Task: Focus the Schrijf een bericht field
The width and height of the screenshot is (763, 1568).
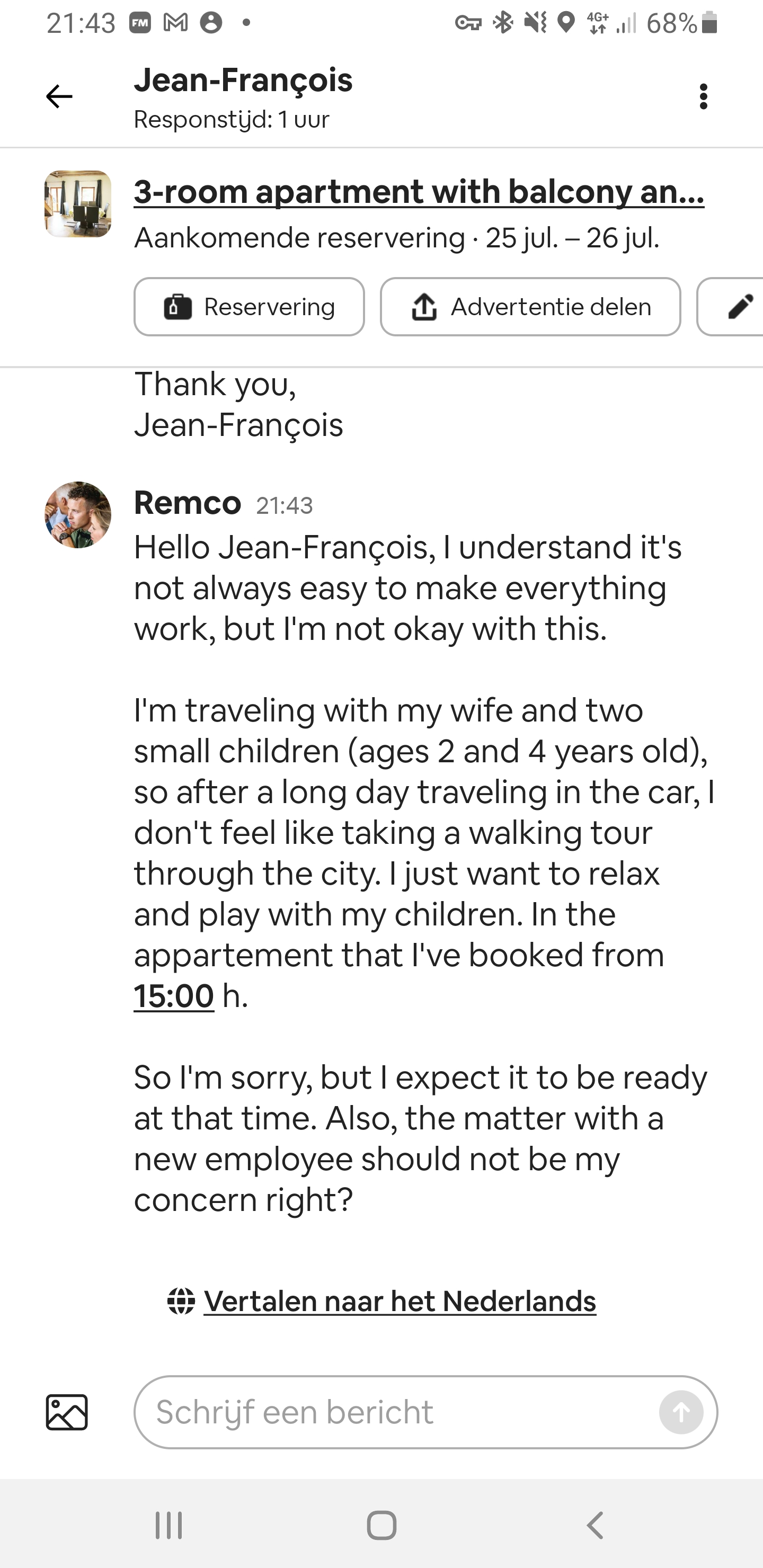Action: pyautogui.click(x=396, y=1412)
